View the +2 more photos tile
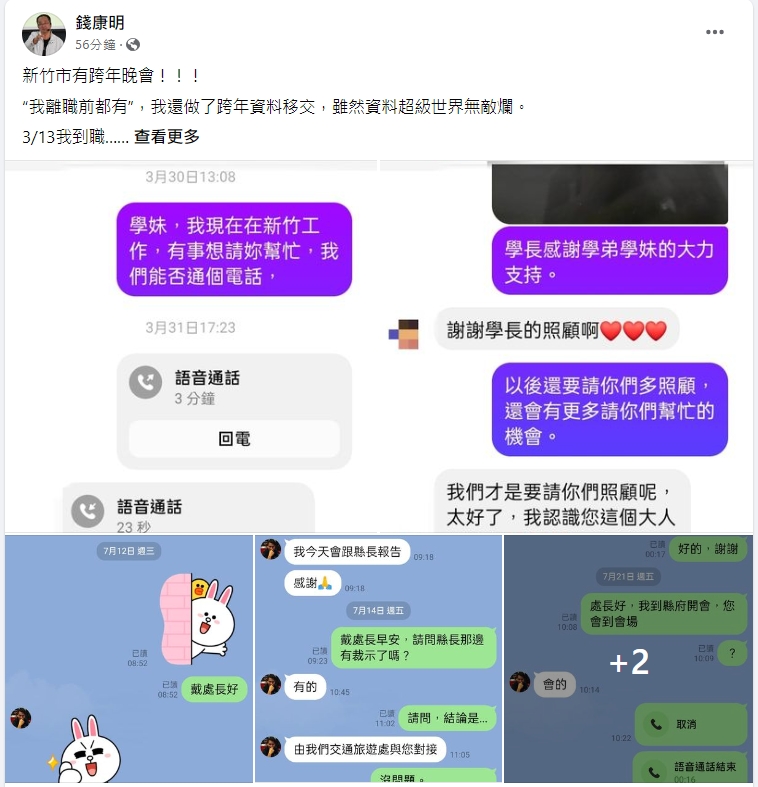The image size is (758, 787). (x=629, y=660)
